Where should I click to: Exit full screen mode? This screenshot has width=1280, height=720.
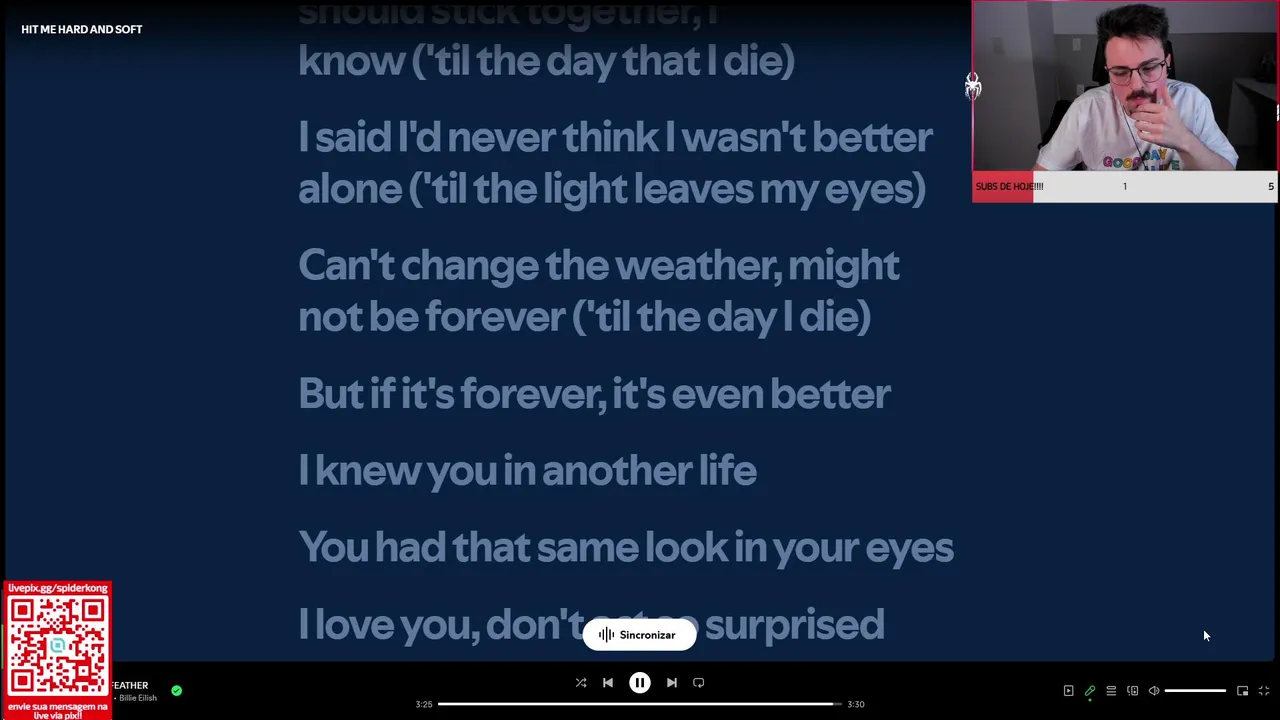pyautogui.click(x=1264, y=691)
